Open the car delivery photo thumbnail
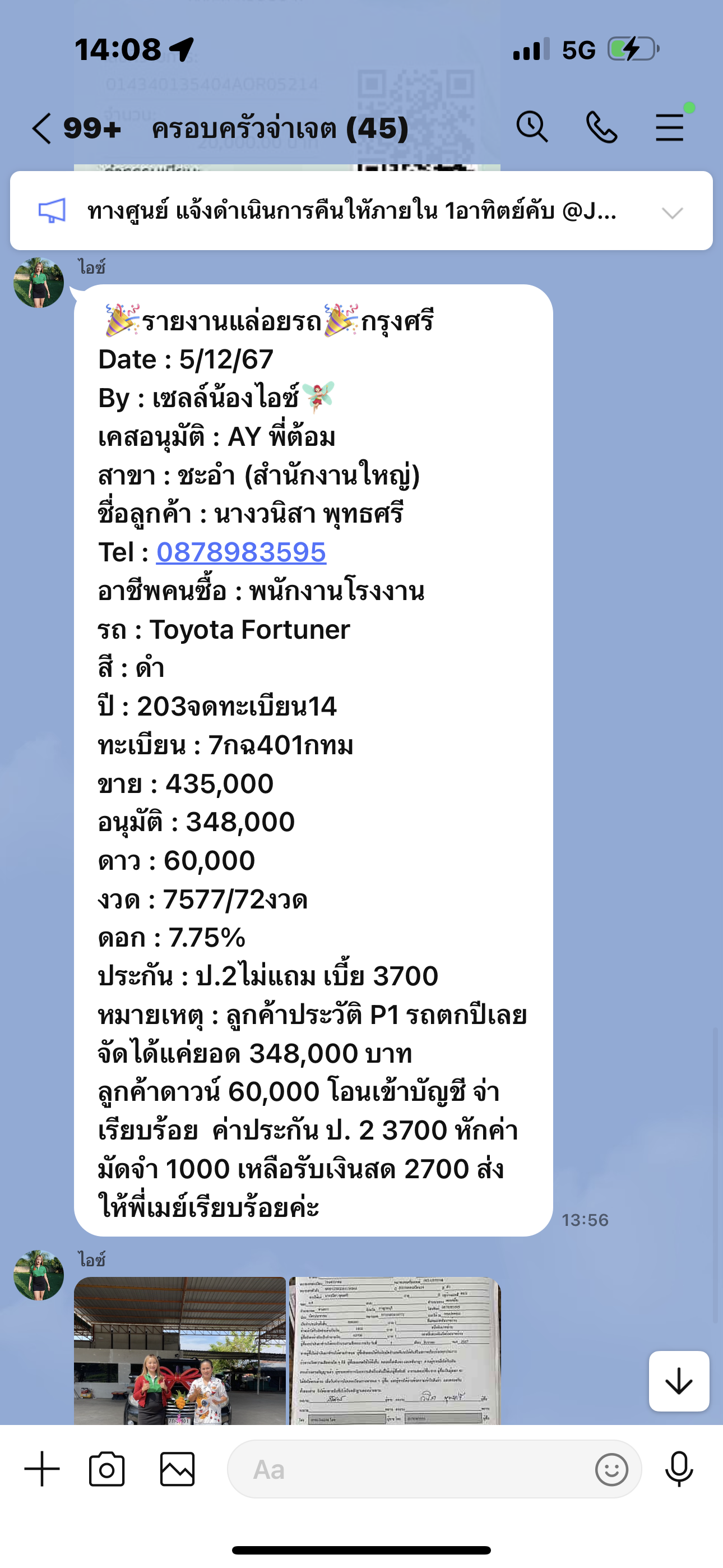723x1568 pixels. click(x=179, y=1351)
